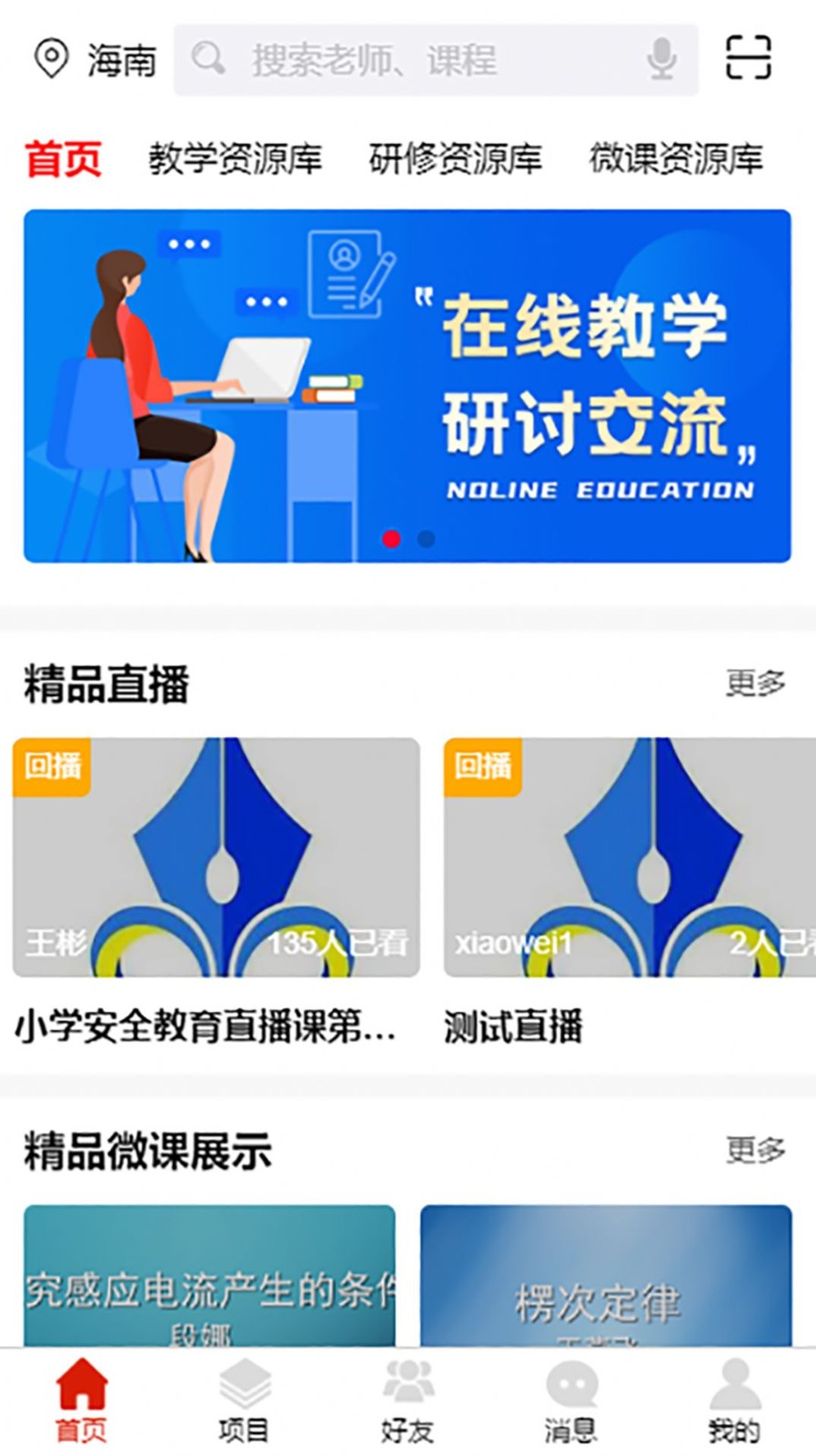Select the second carousel indicator dot
This screenshot has height=1456, width=816.
(424, 539)
